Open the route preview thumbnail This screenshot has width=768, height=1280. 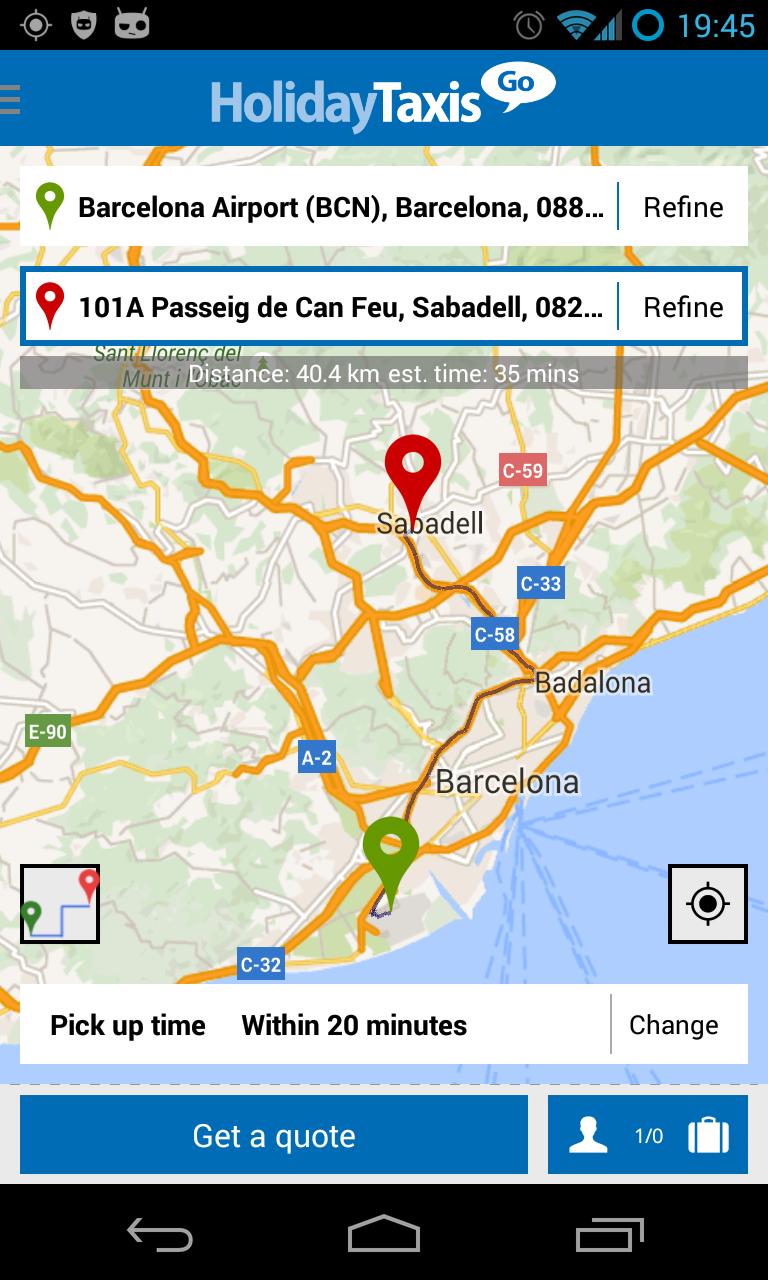point(59,903)
